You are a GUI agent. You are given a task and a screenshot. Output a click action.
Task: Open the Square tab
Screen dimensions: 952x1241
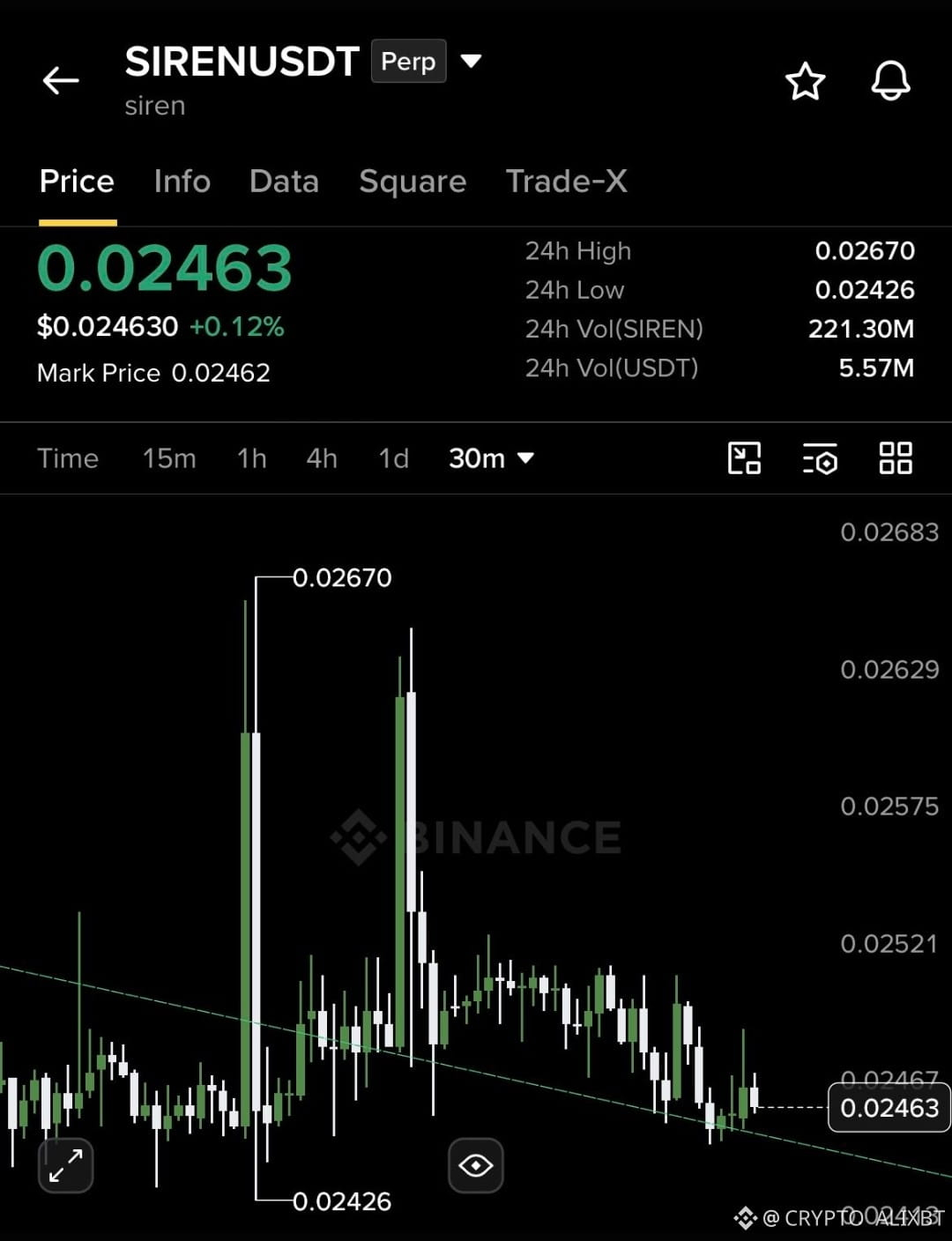pos(413,182)
